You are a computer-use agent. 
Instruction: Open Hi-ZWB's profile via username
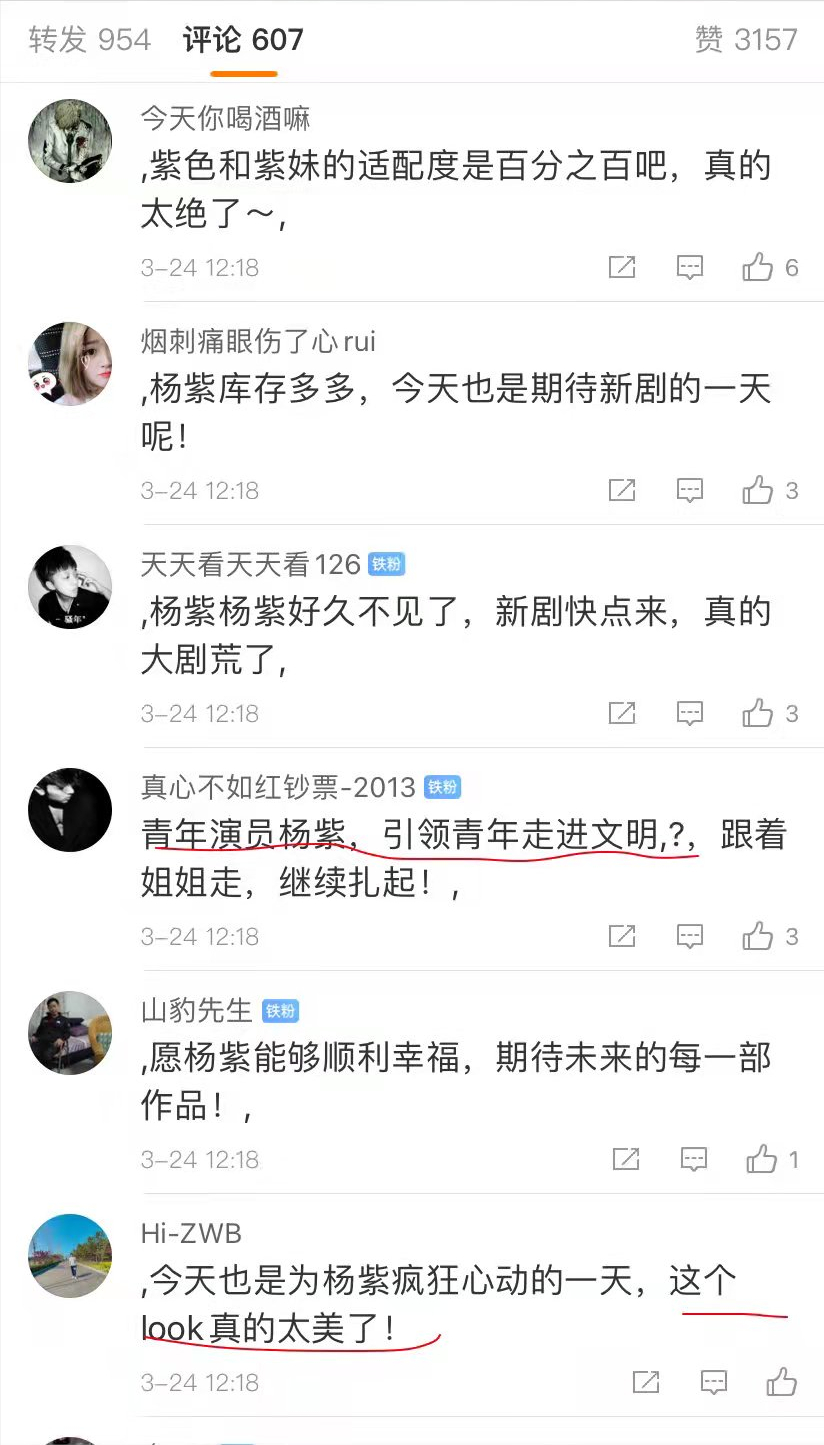tap(190, 1234)
